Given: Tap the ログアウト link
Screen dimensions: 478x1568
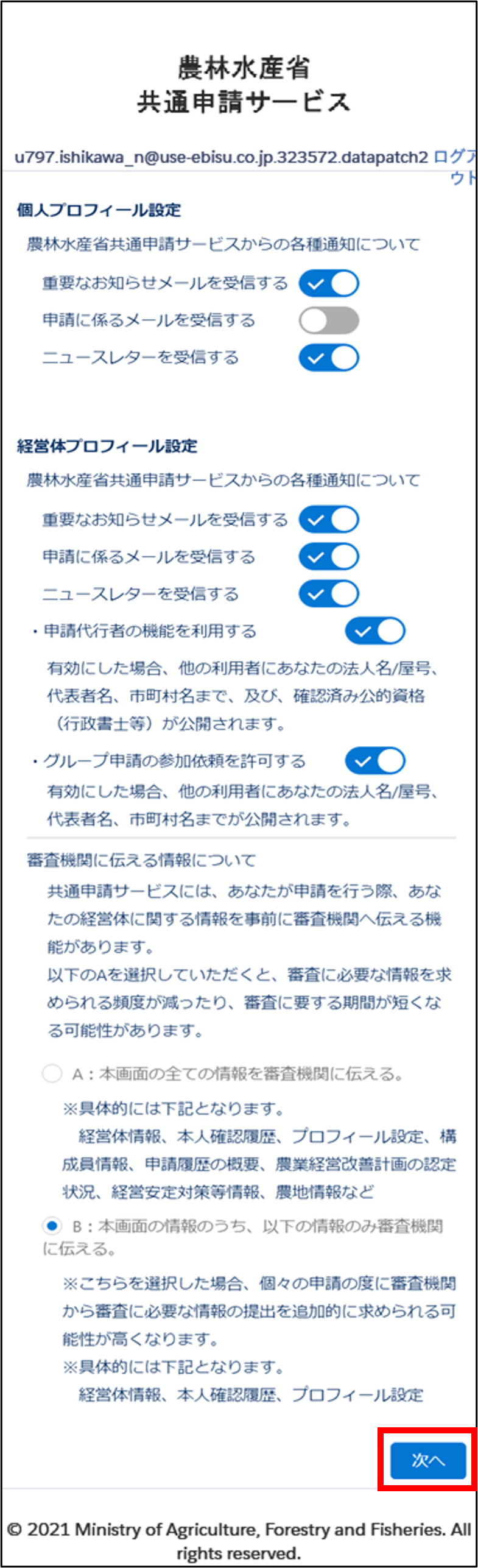Looking at the screenshot, I should [x=454, y=158].
